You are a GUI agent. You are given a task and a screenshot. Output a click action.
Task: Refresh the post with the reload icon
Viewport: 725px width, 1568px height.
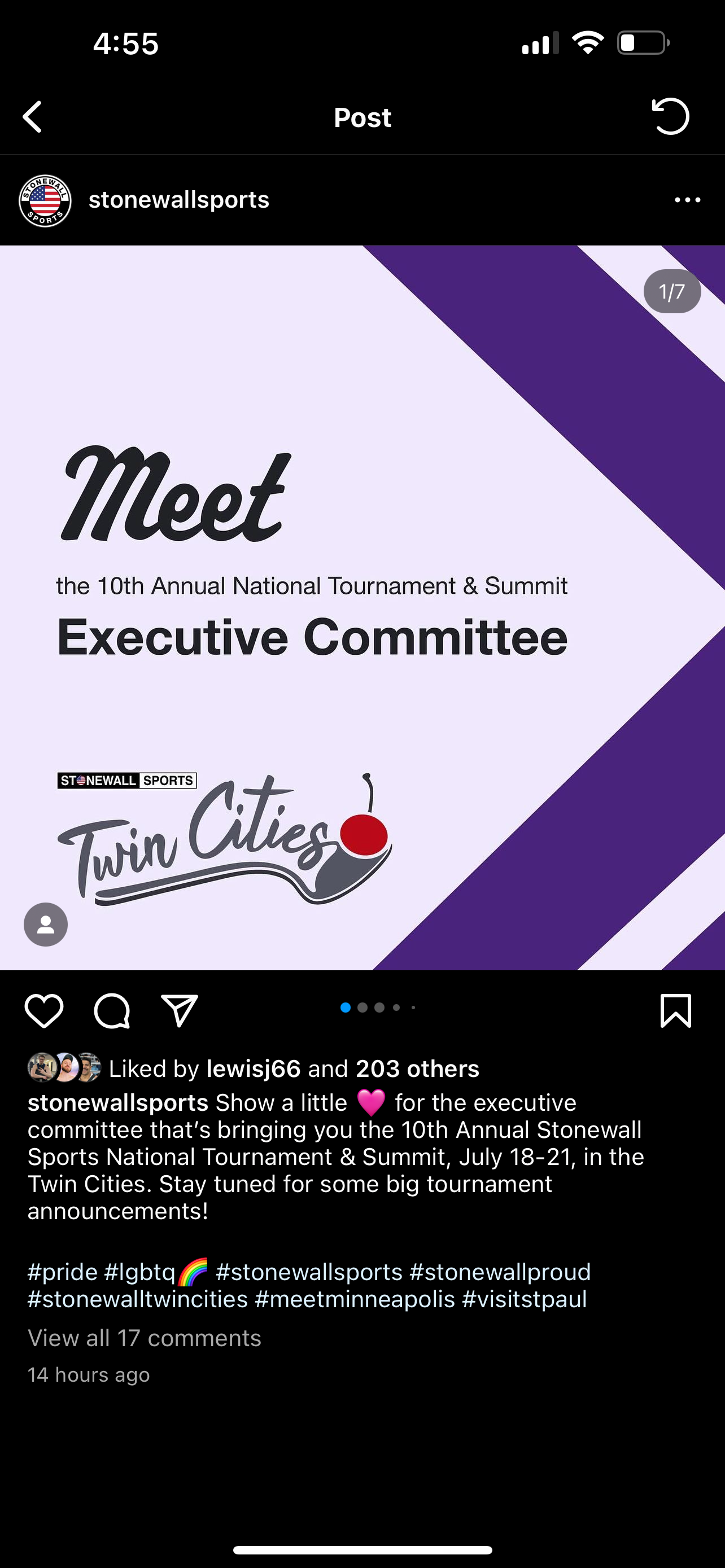(x=670, y=116)
